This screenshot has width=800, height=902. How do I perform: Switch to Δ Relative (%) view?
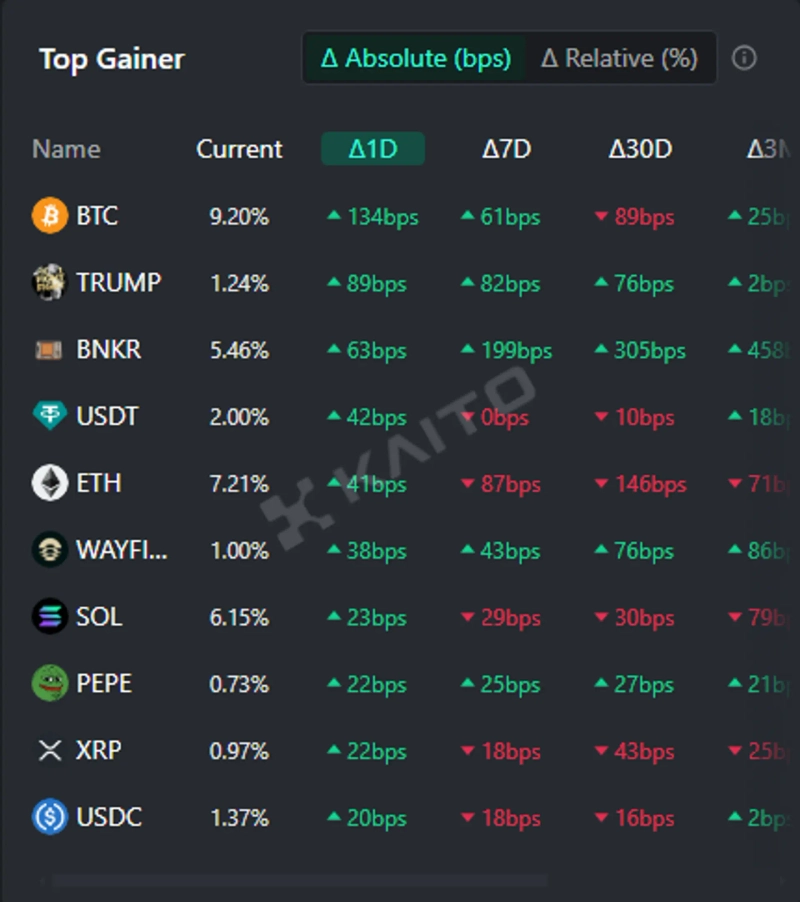coord(619,58)
